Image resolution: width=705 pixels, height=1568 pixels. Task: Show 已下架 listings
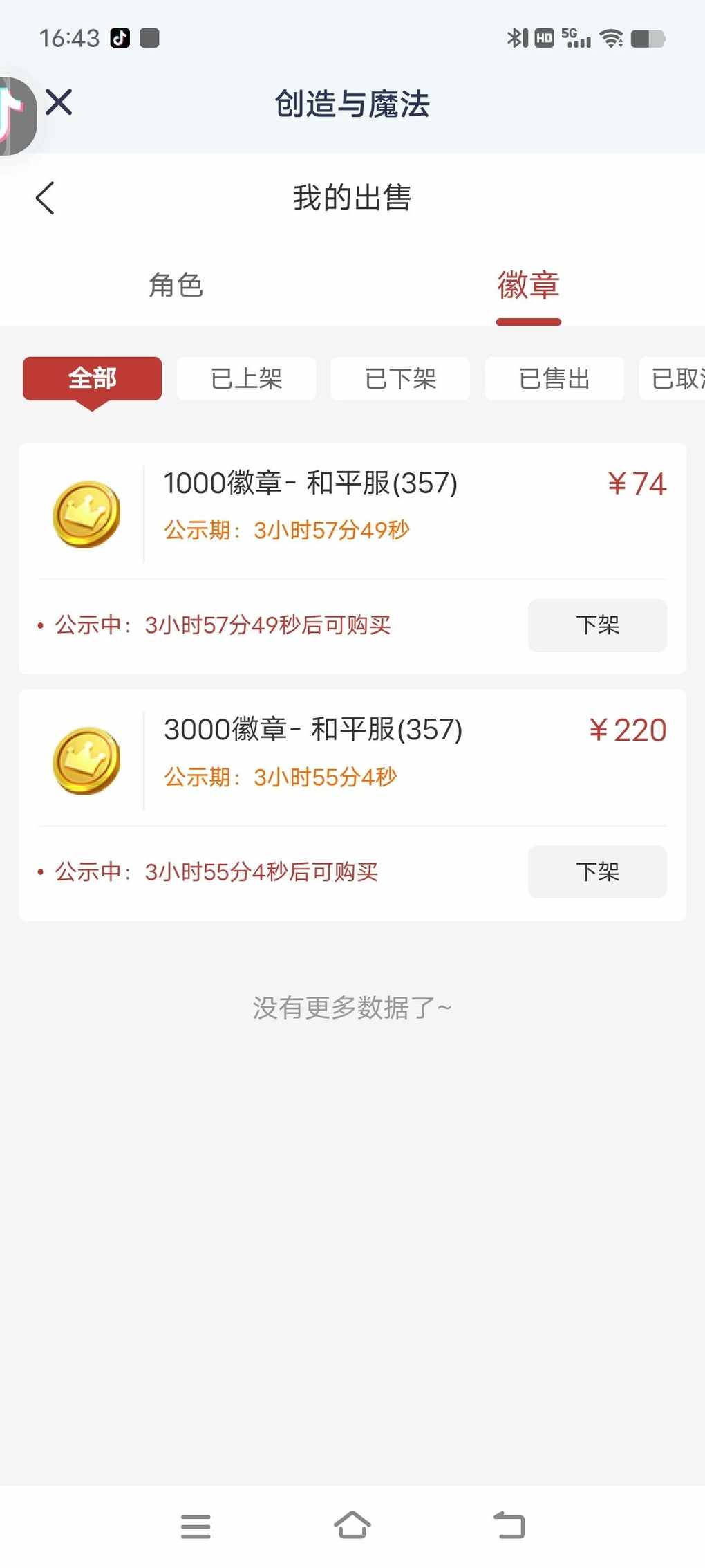click(400, 378)
